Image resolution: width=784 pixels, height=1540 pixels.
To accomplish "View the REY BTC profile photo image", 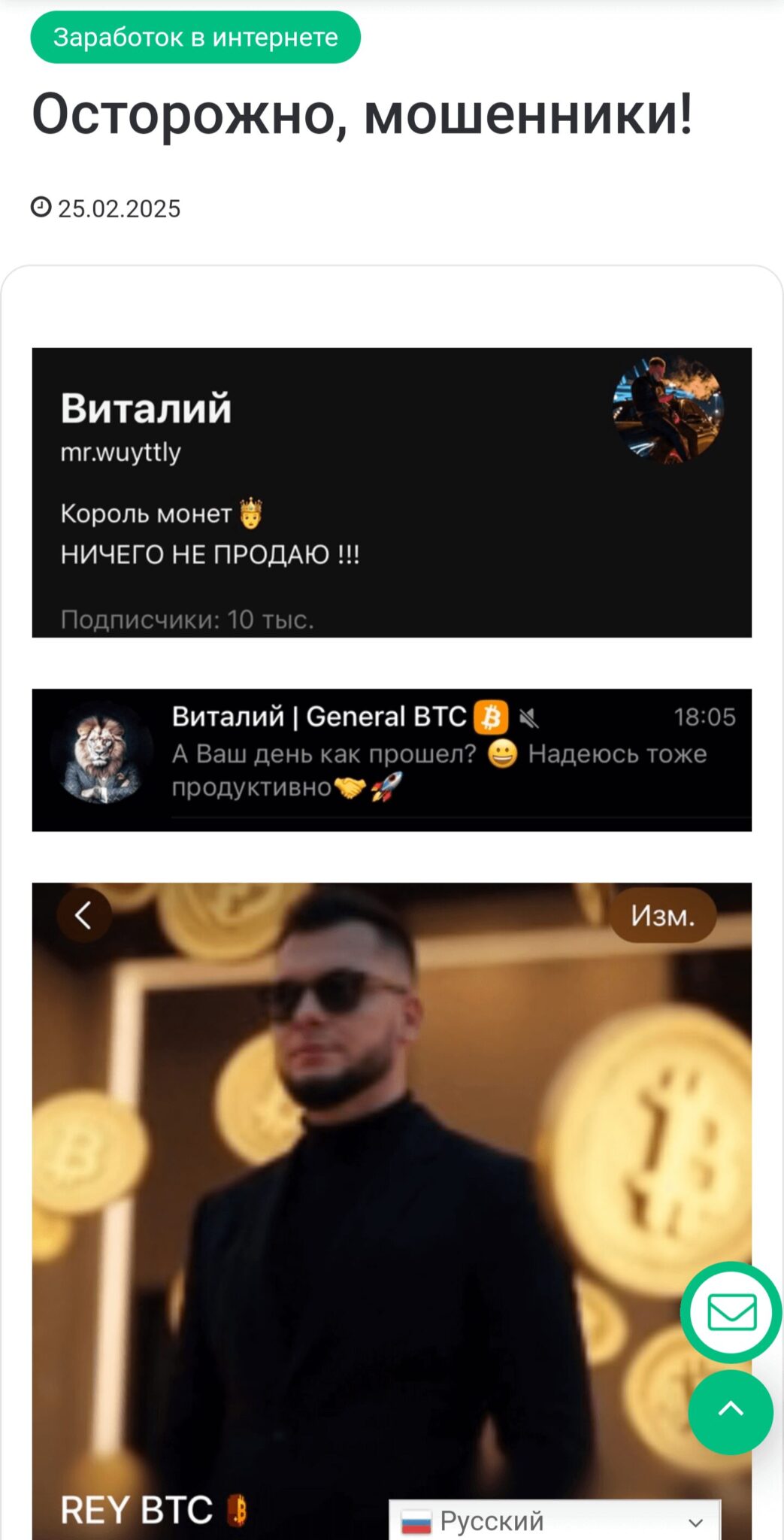I will coord(392,1211).
